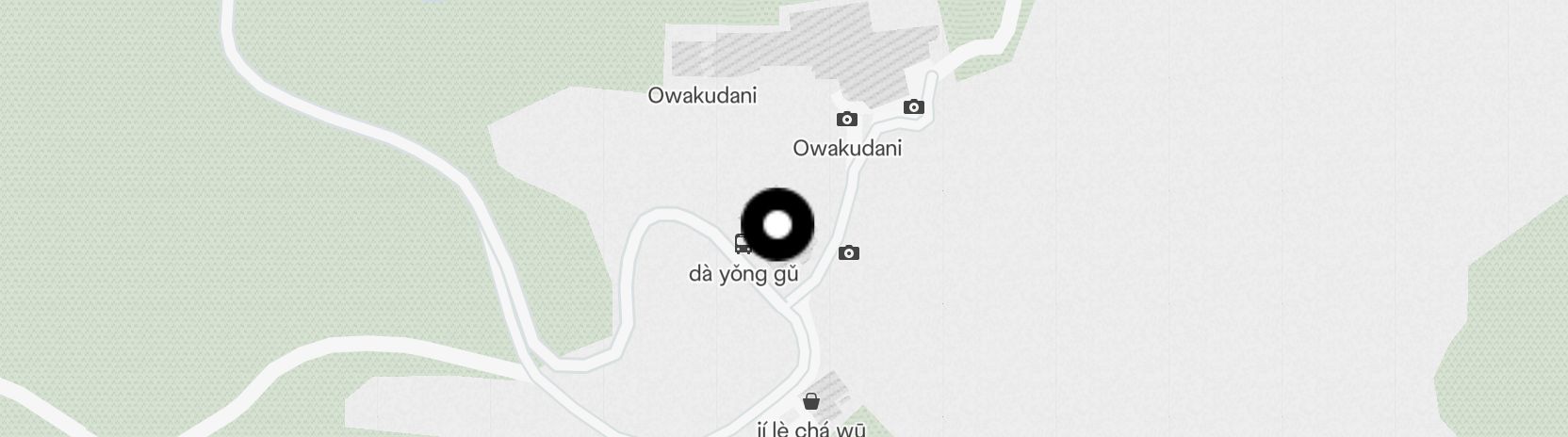Open camera marker directly above lower Owakudani label

[846, 120]
